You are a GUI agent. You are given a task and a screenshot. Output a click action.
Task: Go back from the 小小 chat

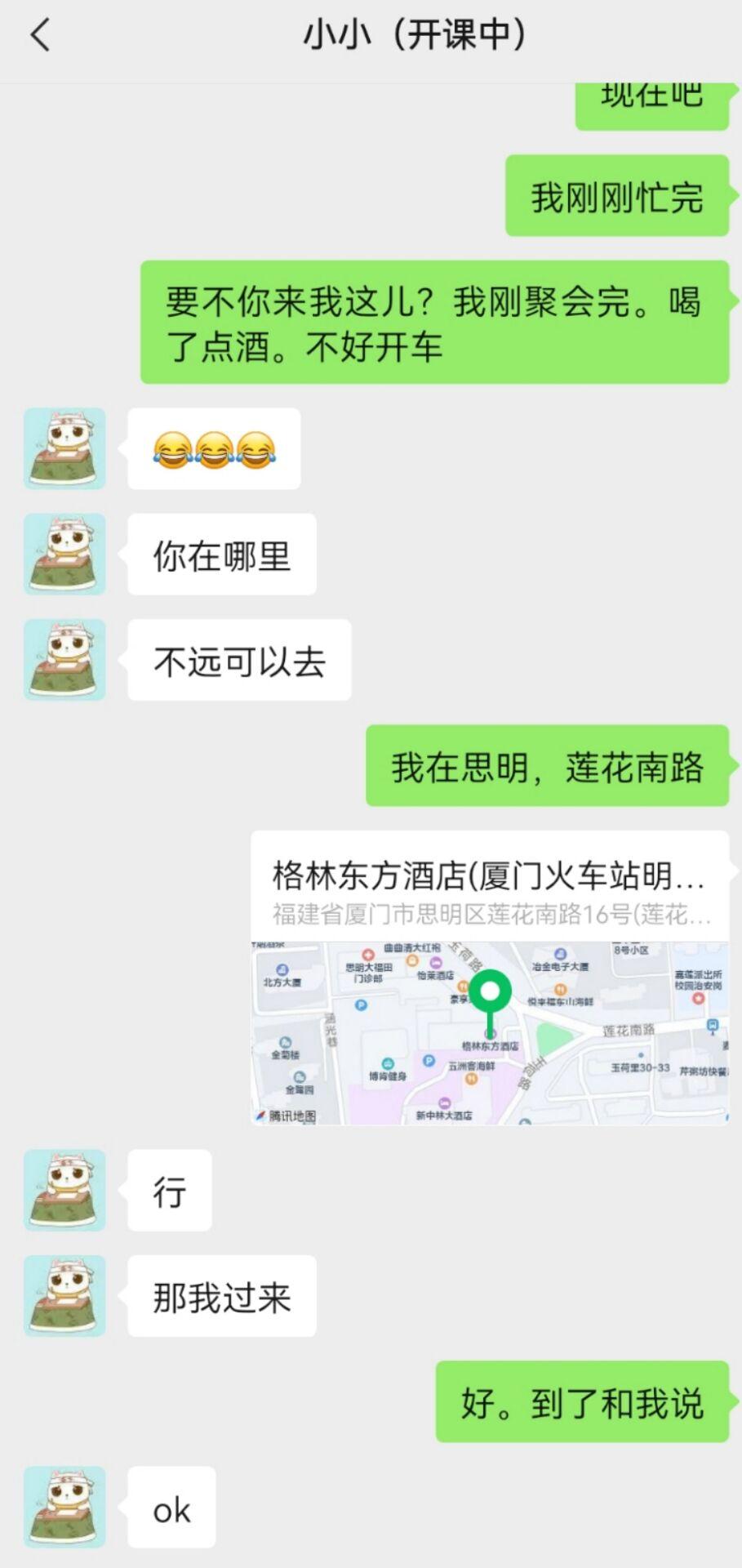[40, 36]
